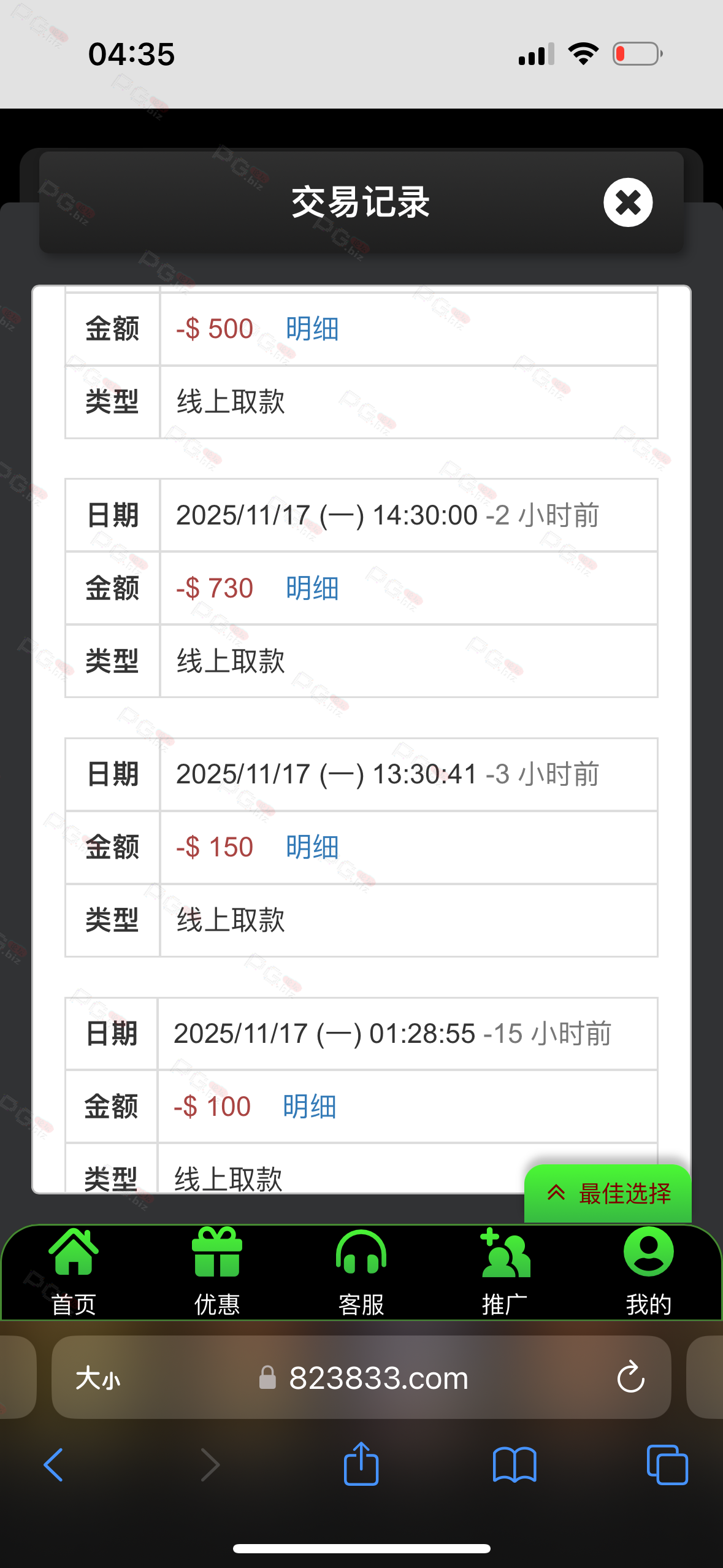Screen dimensions: 723x1568
Task: View 明细 for the -$ 730 withdrawal
Action: 312,588
